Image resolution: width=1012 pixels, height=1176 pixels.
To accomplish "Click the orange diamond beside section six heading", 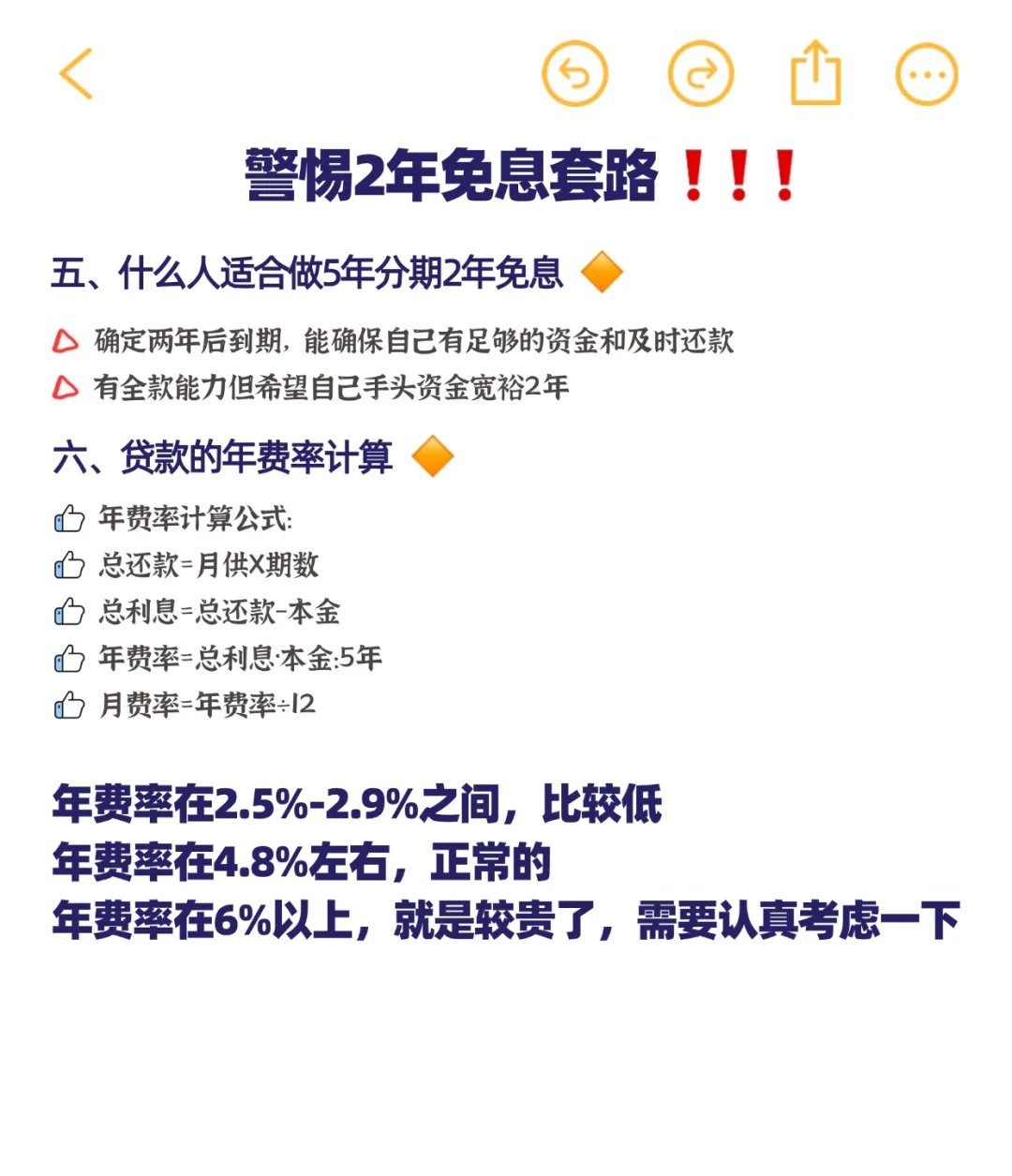I will [x=431, y=458].
